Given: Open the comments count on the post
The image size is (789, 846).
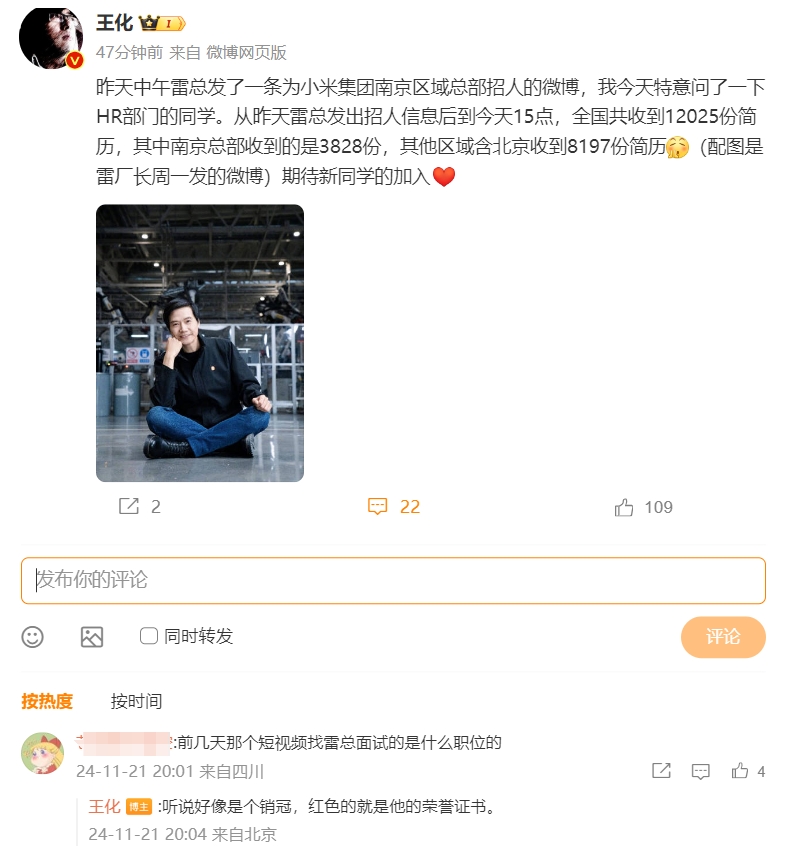Looking at the screenshot, I should 394,507.
